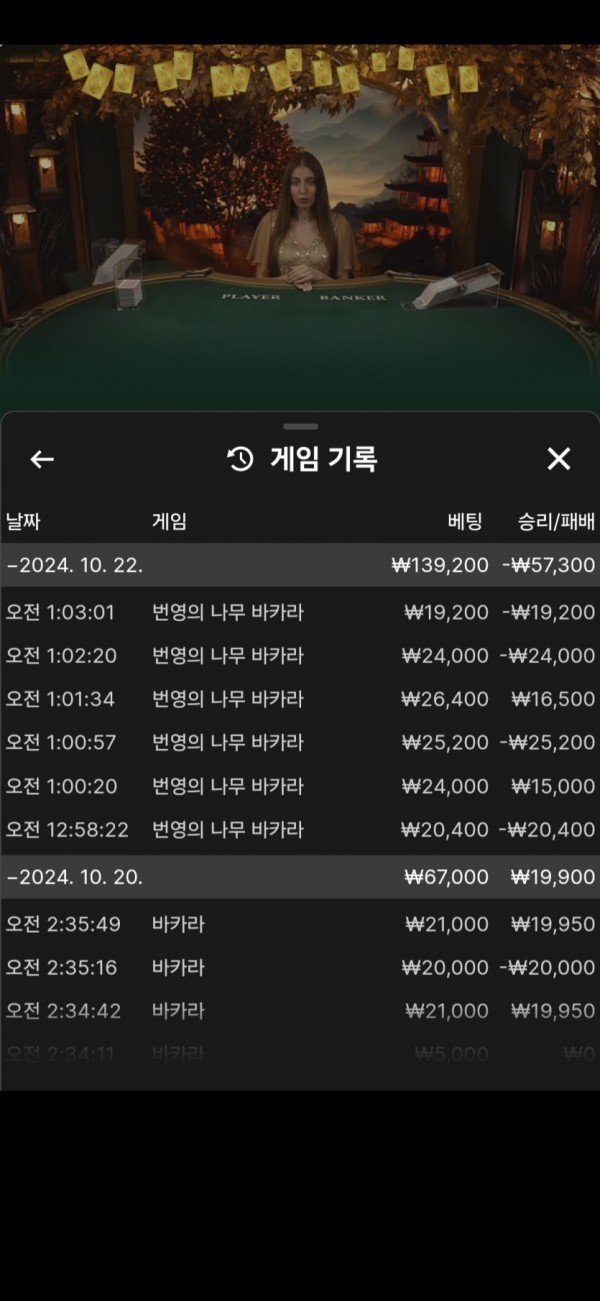Close the game history panel
The width and height of the screenshot is (600, 1301).
(x=558, y=459)
